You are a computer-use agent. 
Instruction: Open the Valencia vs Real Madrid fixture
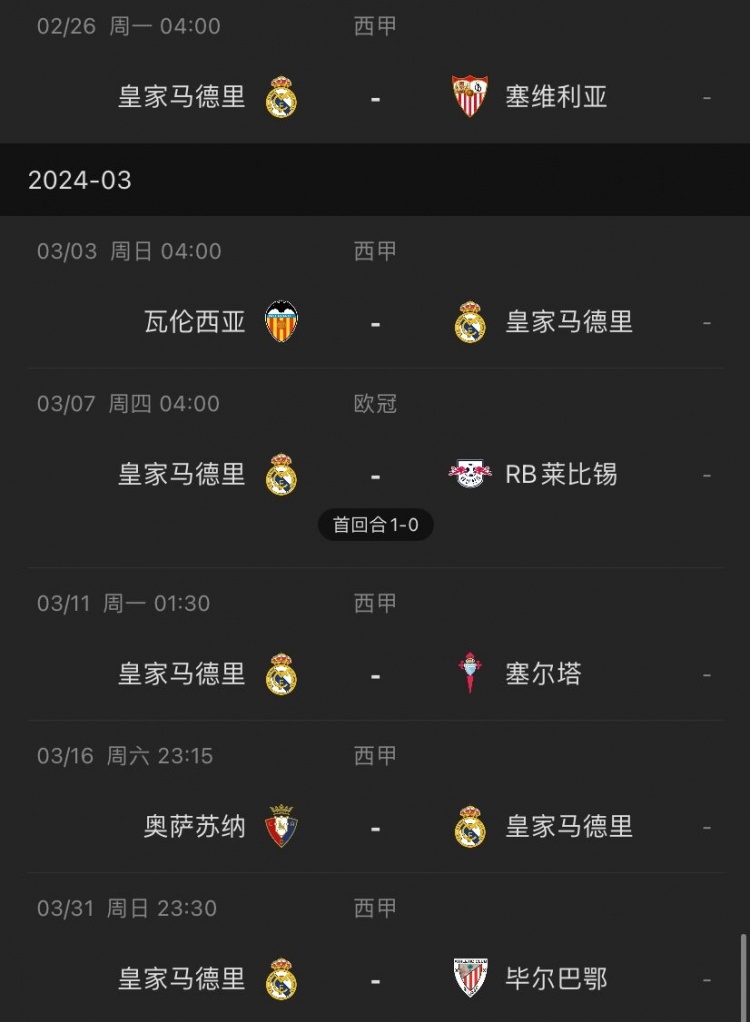[x=375, y=322]
